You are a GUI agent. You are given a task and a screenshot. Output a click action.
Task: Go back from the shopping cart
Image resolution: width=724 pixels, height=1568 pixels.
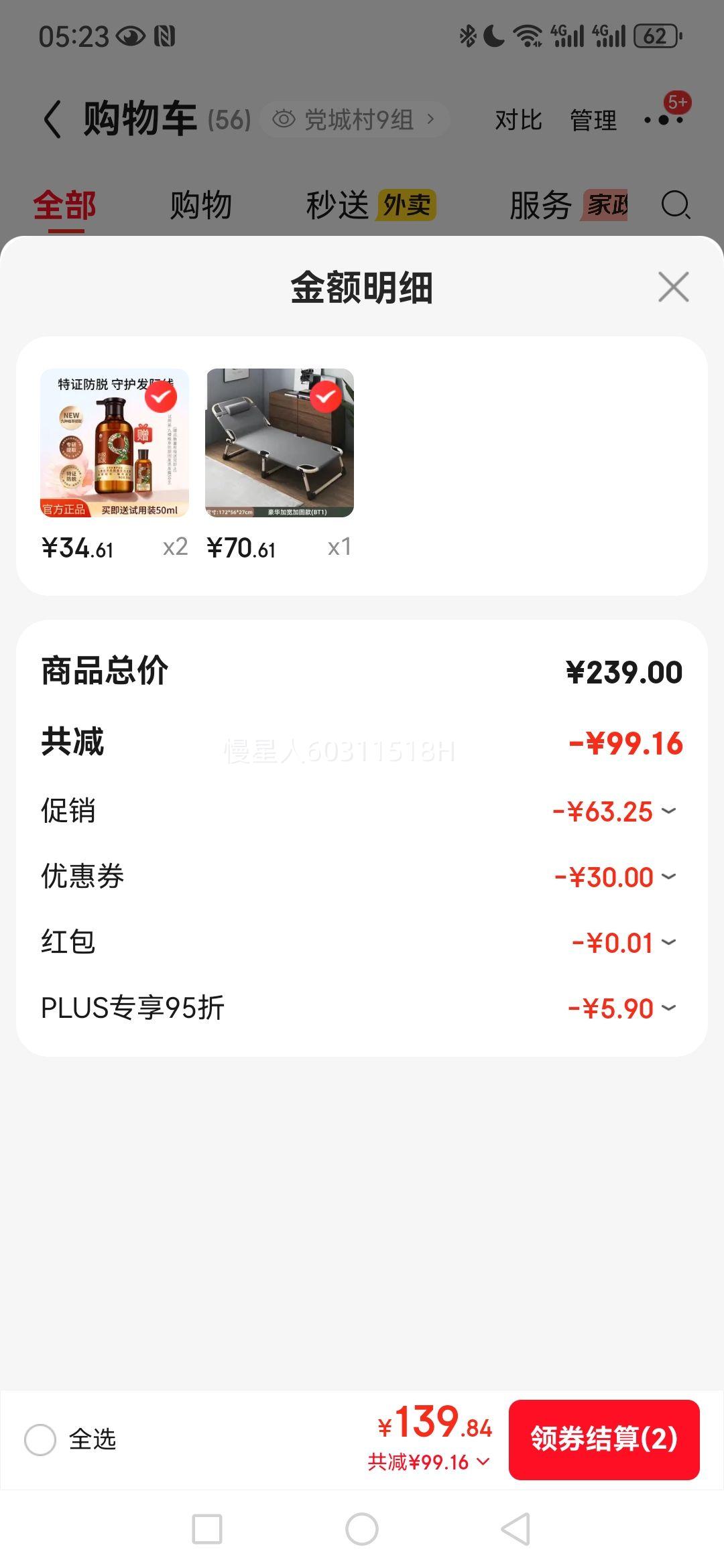click(52, 120)
